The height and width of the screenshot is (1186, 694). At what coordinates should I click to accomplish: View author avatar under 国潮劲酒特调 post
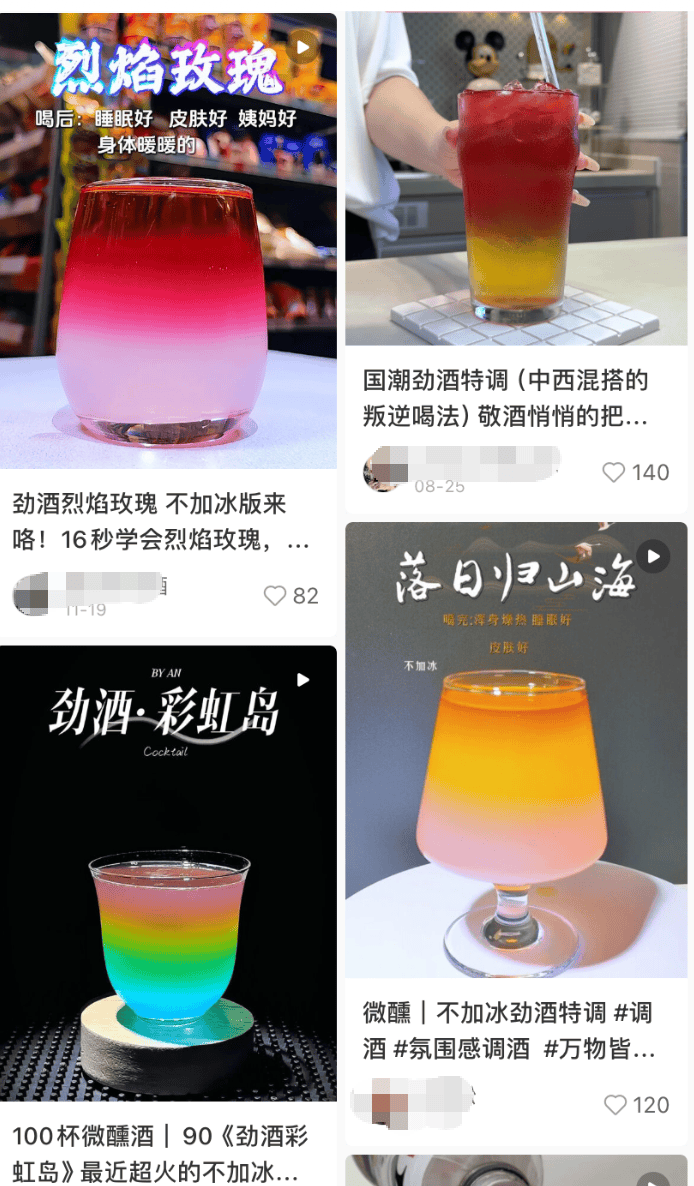click(x=384, y=470)
